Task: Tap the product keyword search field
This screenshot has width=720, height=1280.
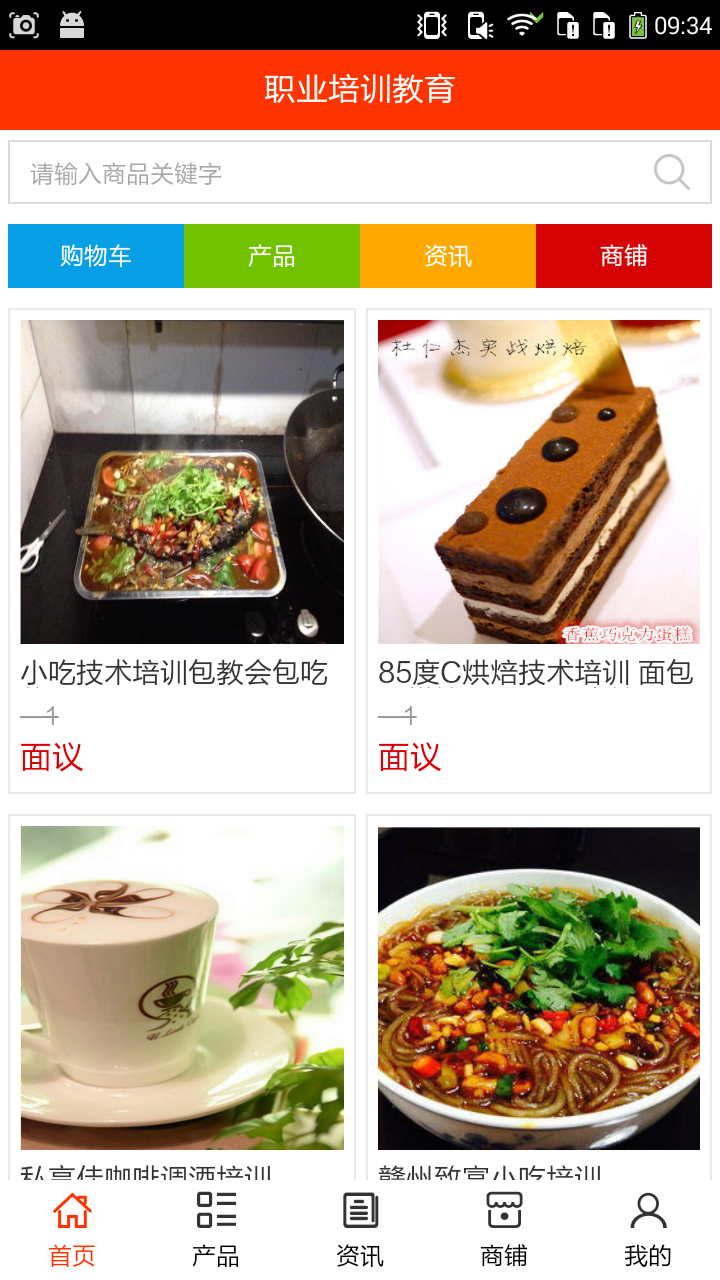Action: pos(330,173)
